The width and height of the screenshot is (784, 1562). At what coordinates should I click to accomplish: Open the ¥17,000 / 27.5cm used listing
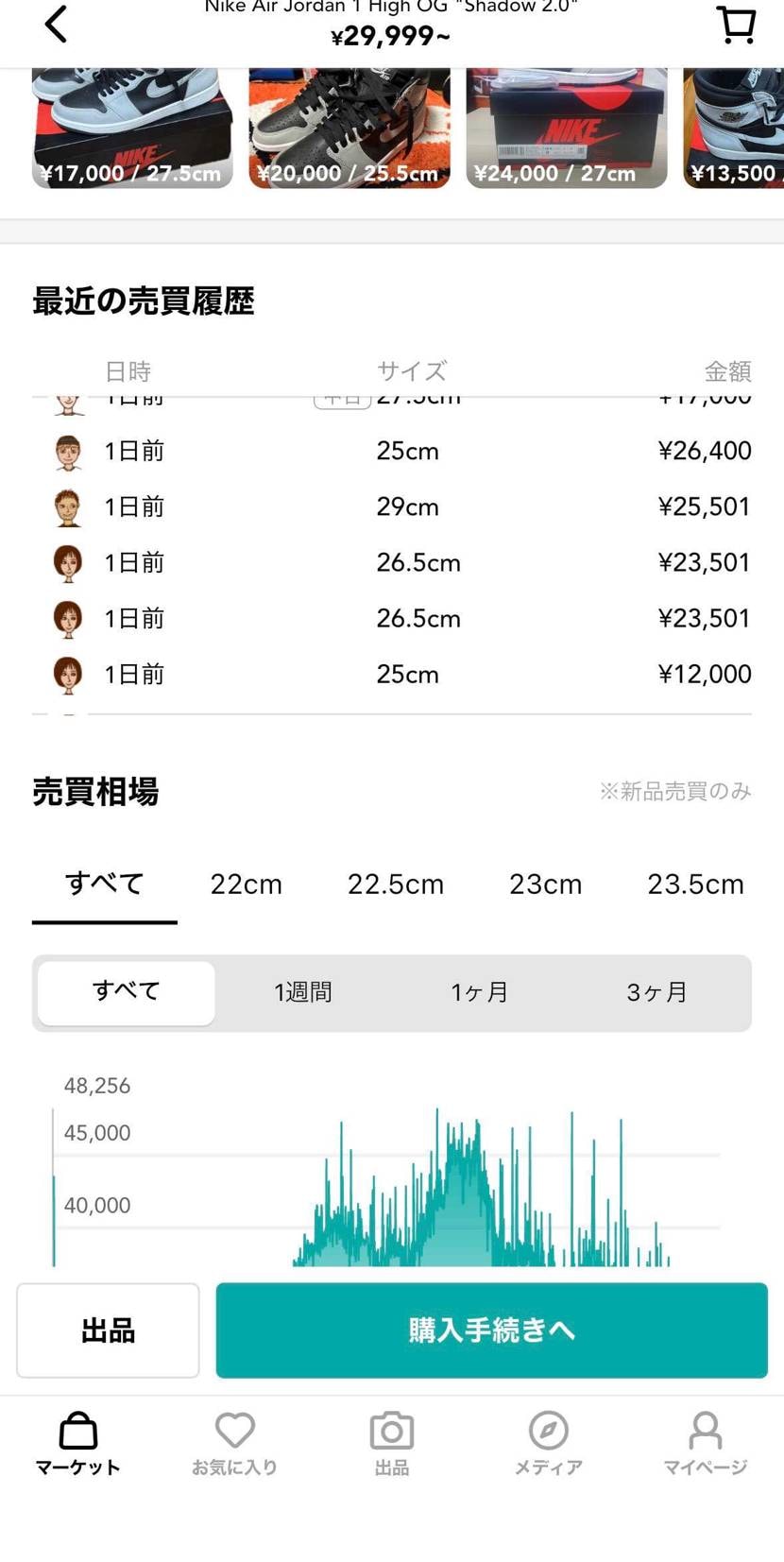click(132, 128)
